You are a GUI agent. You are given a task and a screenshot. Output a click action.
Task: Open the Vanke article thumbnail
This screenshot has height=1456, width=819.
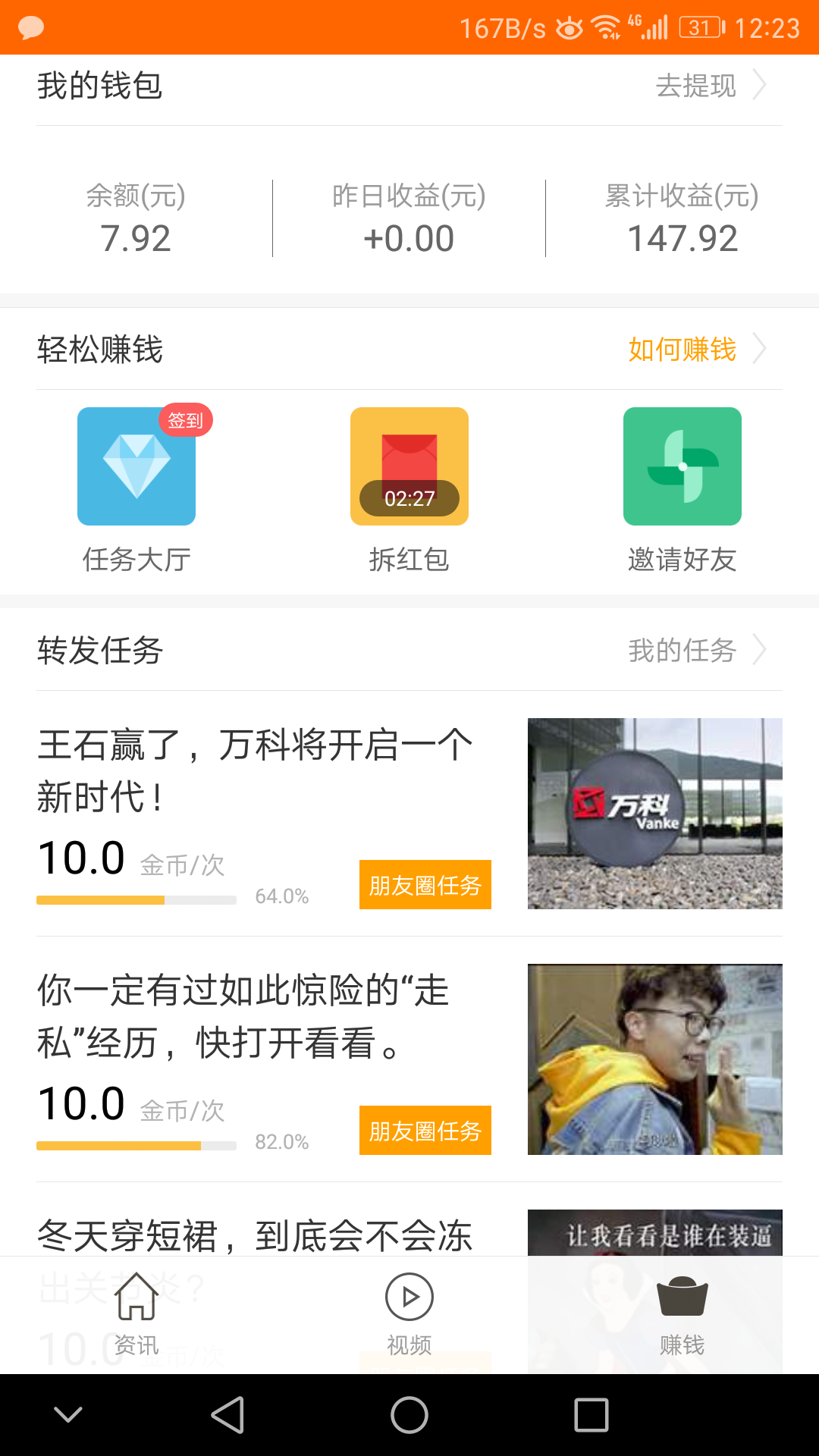[654, 815]
